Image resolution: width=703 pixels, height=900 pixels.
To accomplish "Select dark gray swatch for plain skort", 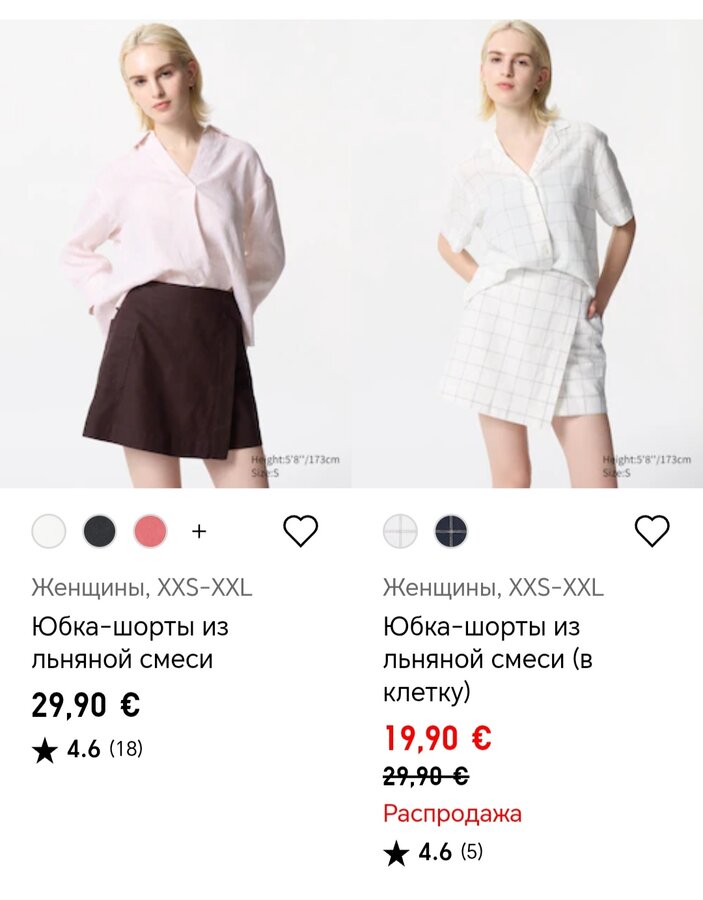I will 99,531.
